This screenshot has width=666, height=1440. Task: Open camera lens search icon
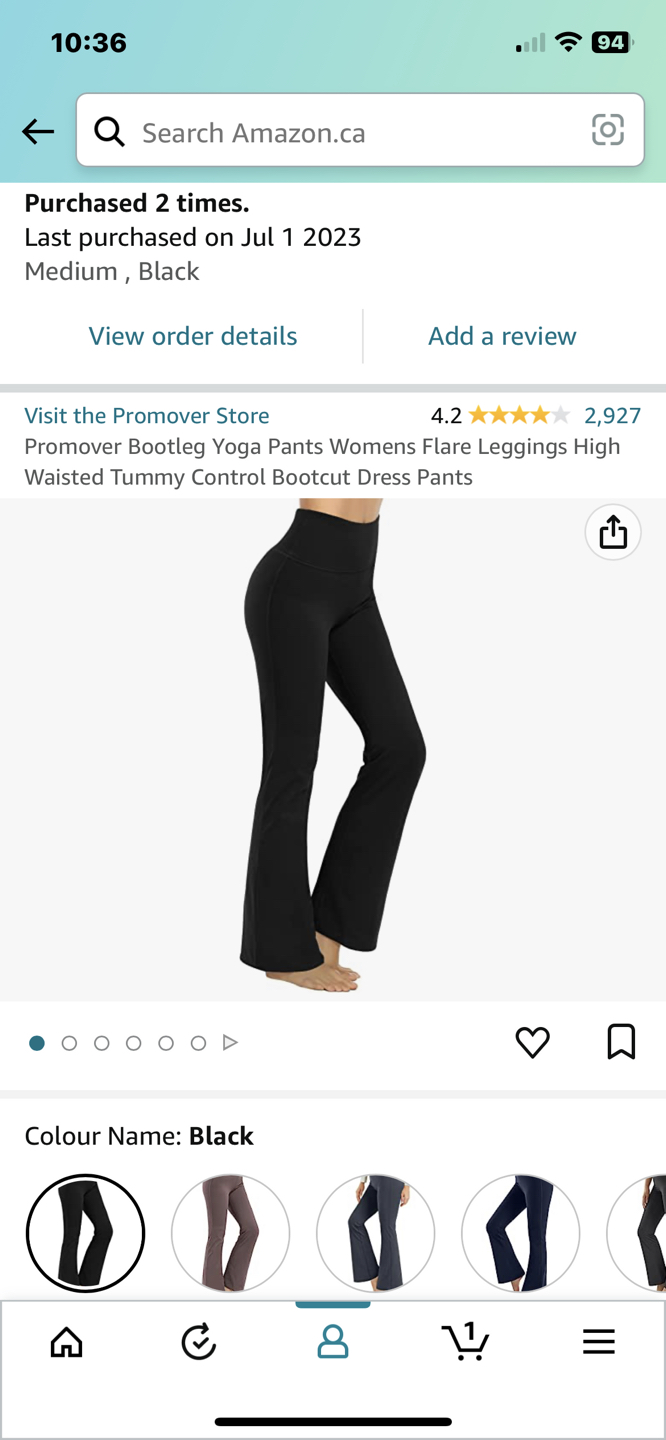pyautogui.click(x=608, y=130)
